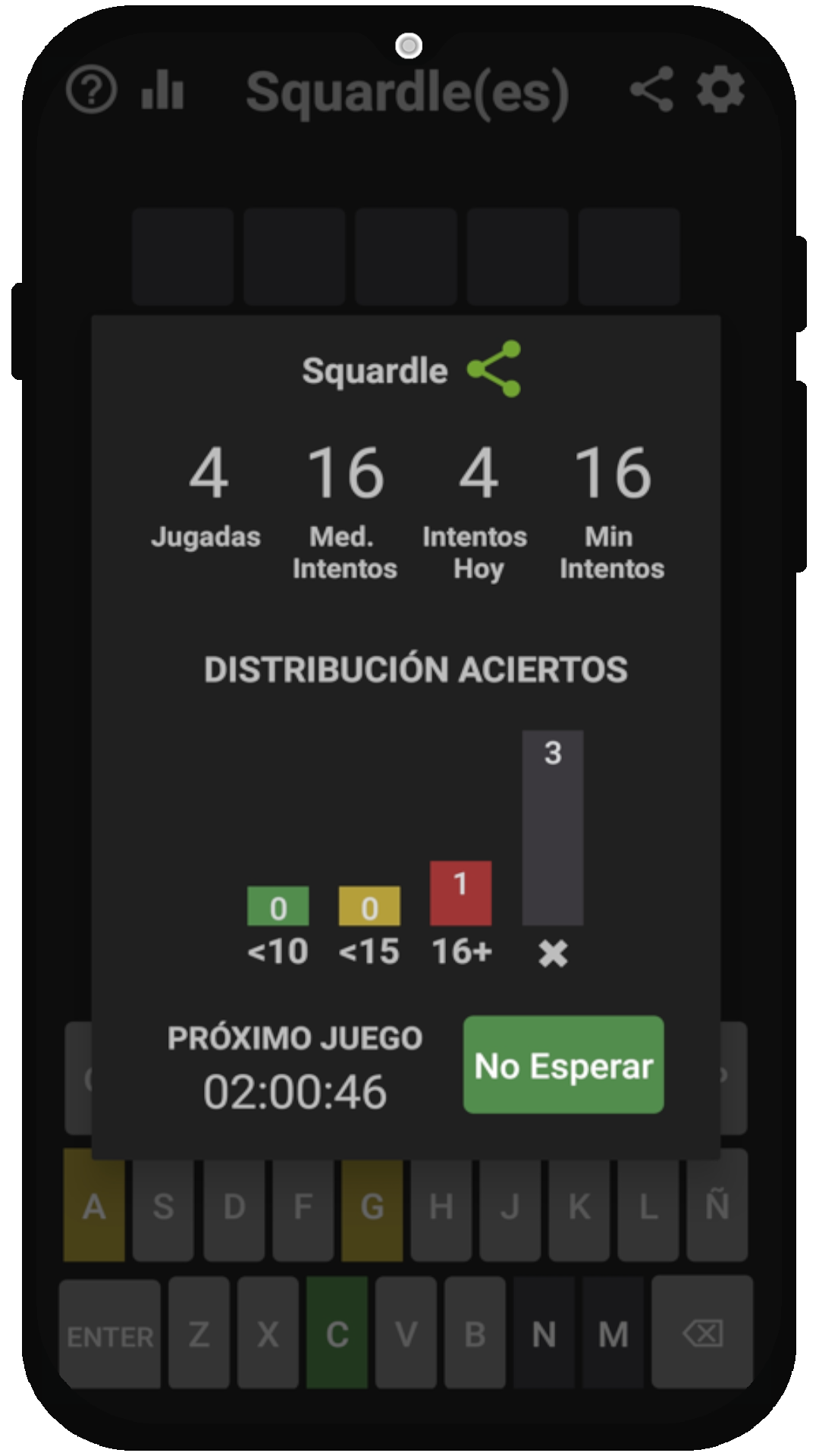The height and width of the screenshot is (1456, 819).
Task: Click the share icon next to the title
Action: (651, 91)
